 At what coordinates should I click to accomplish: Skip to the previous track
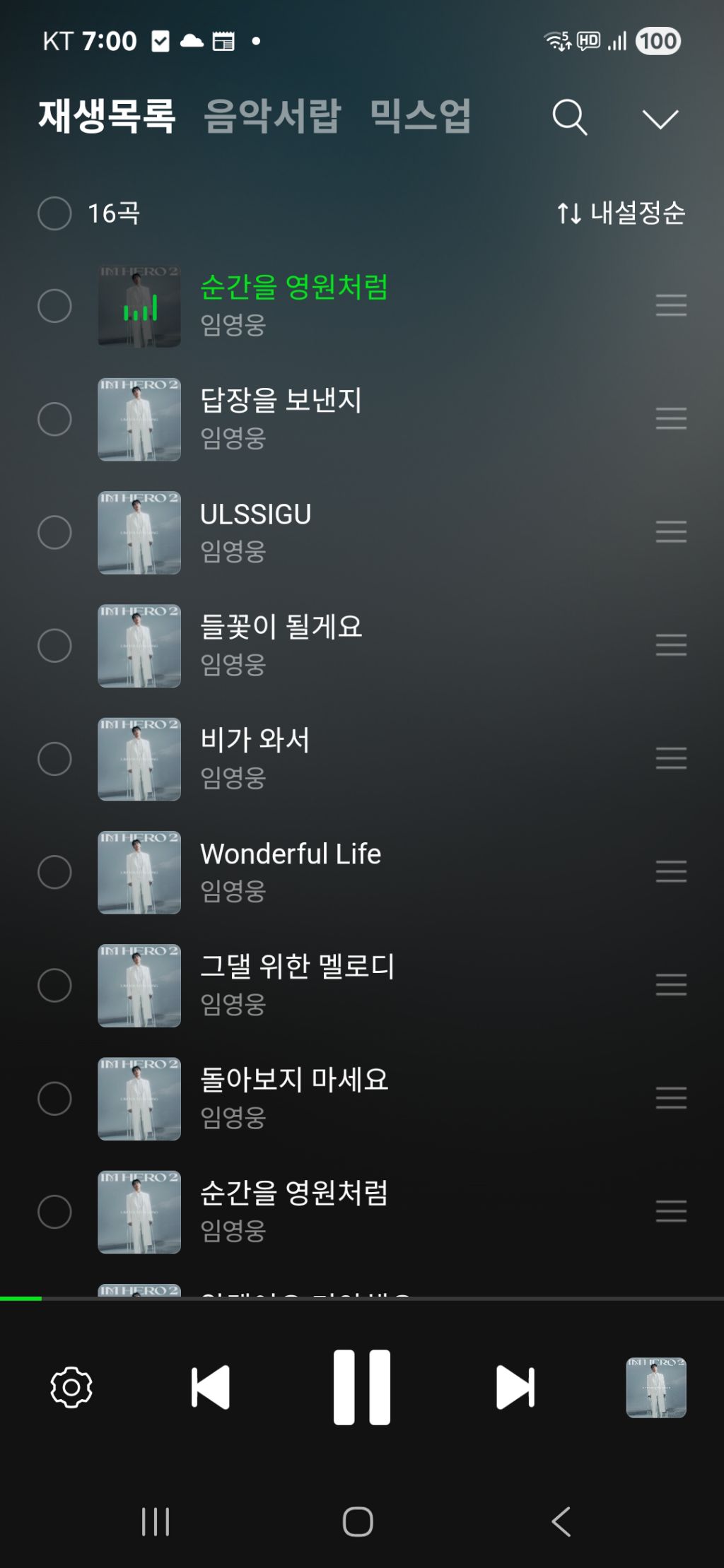click(x=211, y=1387)
